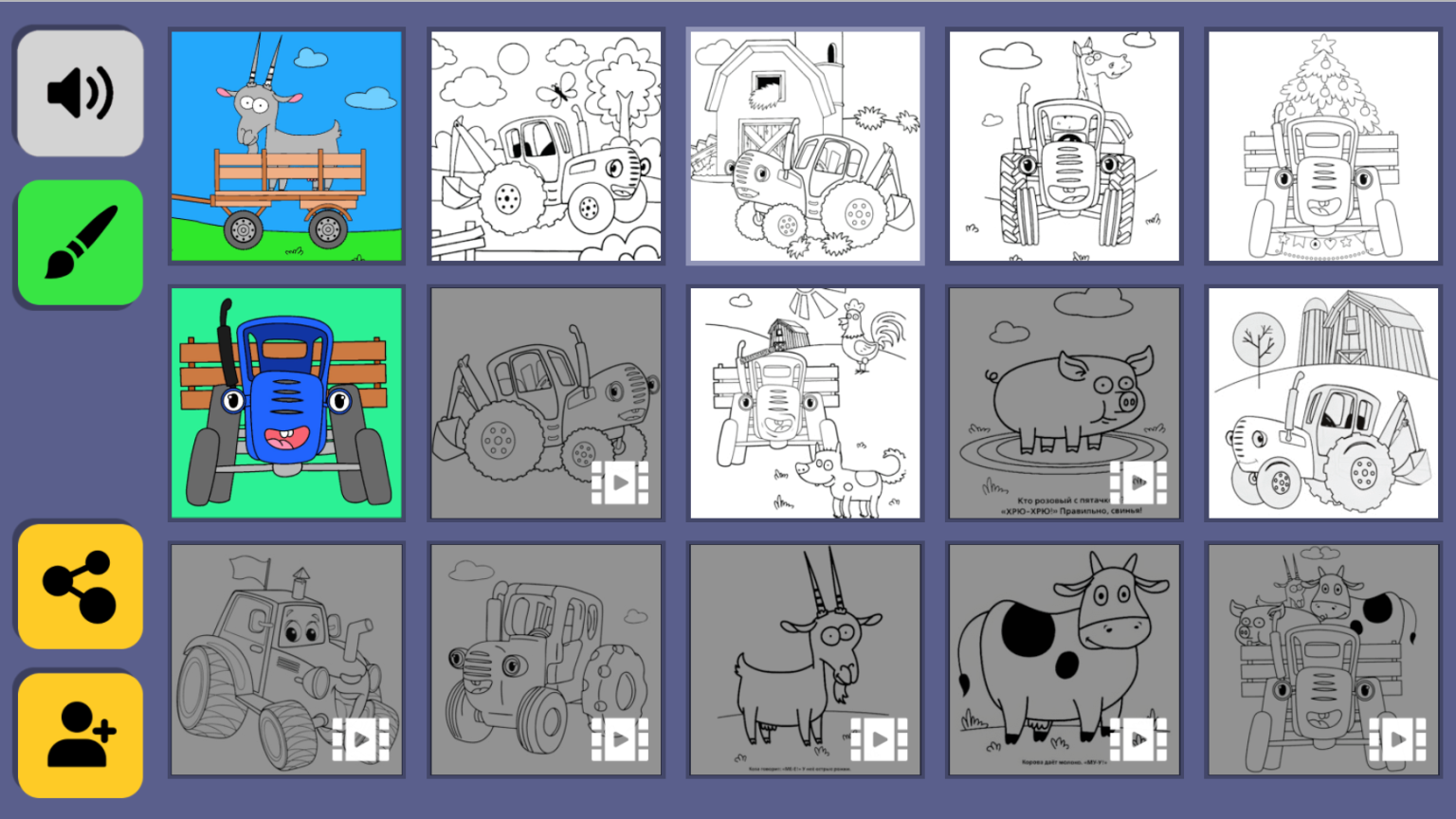This screenshot has height=819, width=1456.
Task: Unlock the locked tractor with flag picture
Action: (x=286, y=660)
